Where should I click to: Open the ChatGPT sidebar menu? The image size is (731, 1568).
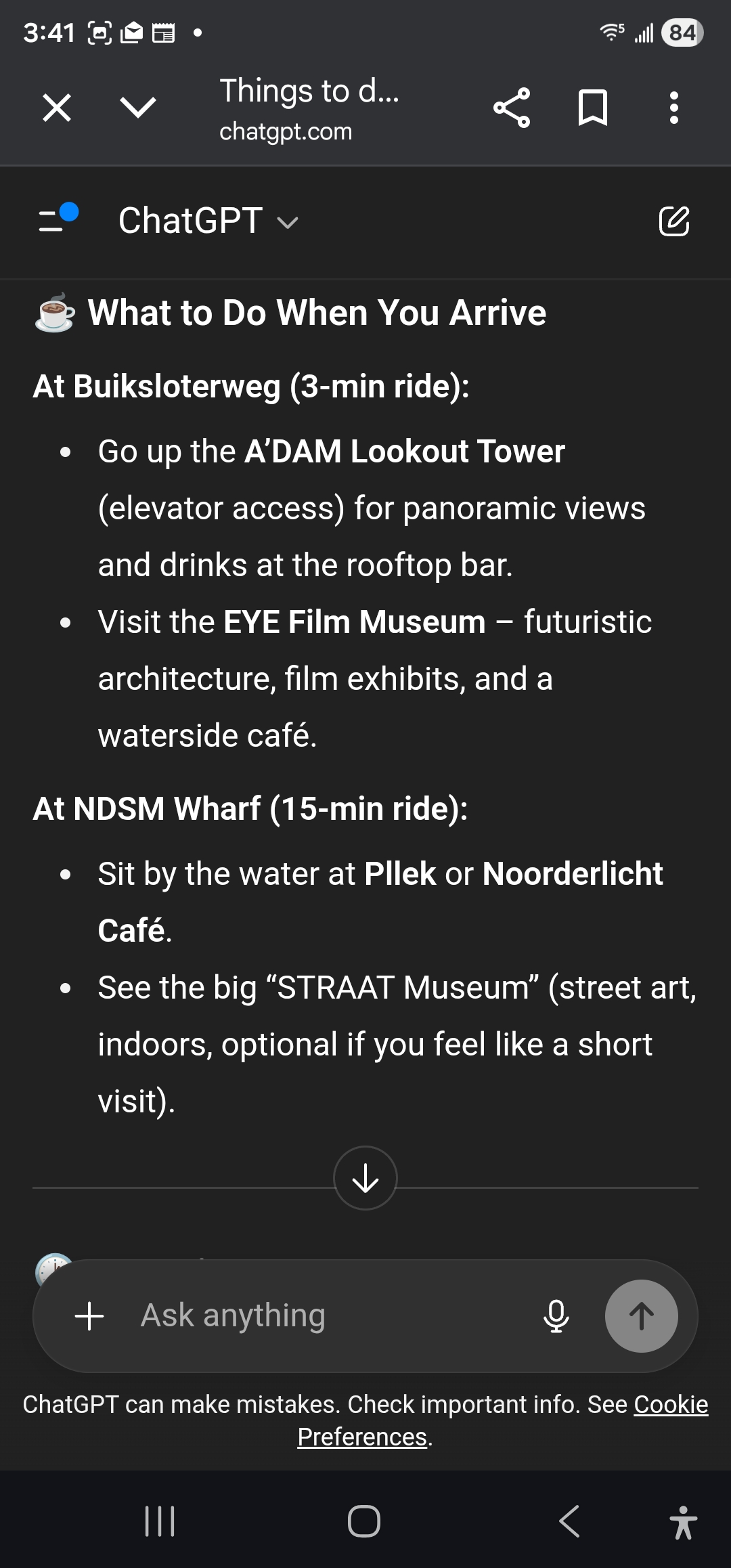tap(58, 219)
